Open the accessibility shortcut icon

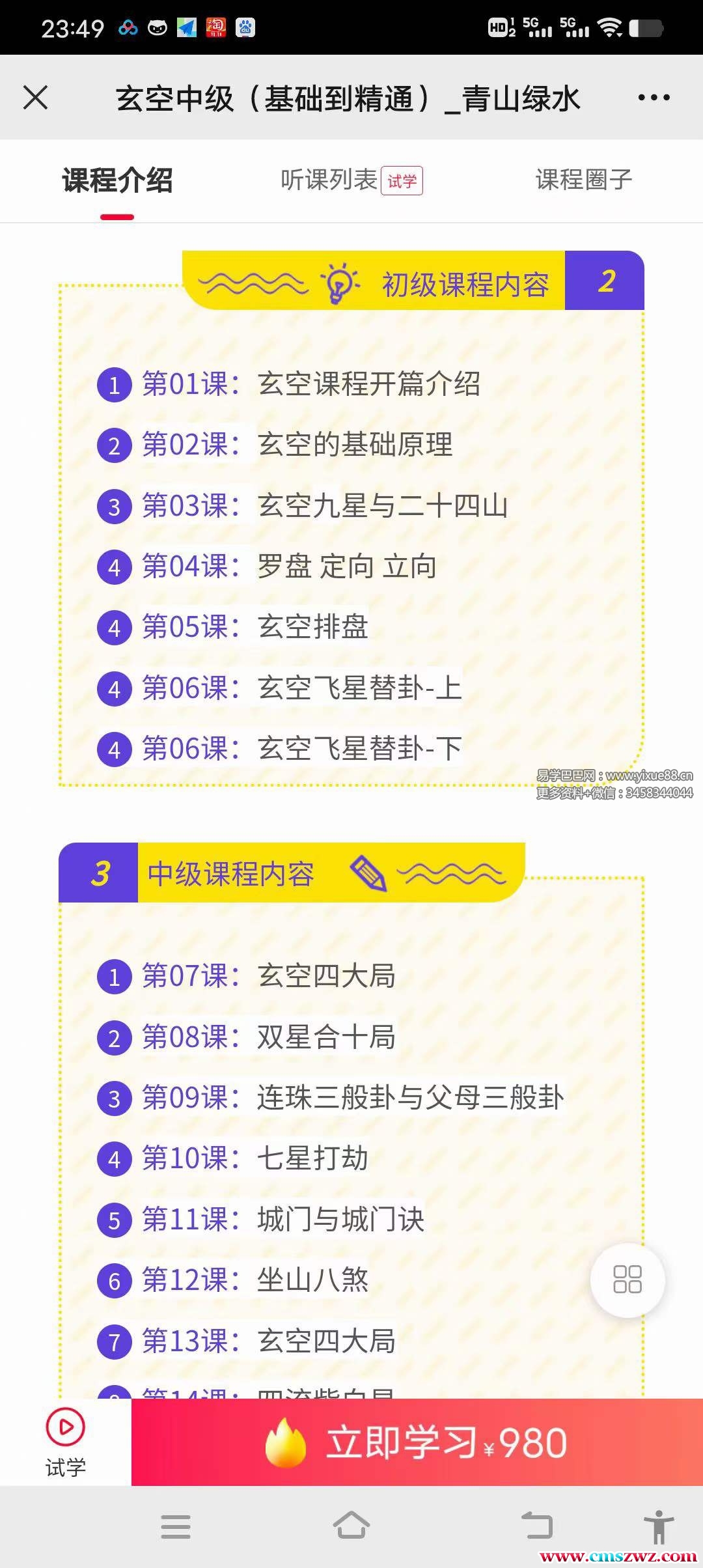(x=659, y=1526)
